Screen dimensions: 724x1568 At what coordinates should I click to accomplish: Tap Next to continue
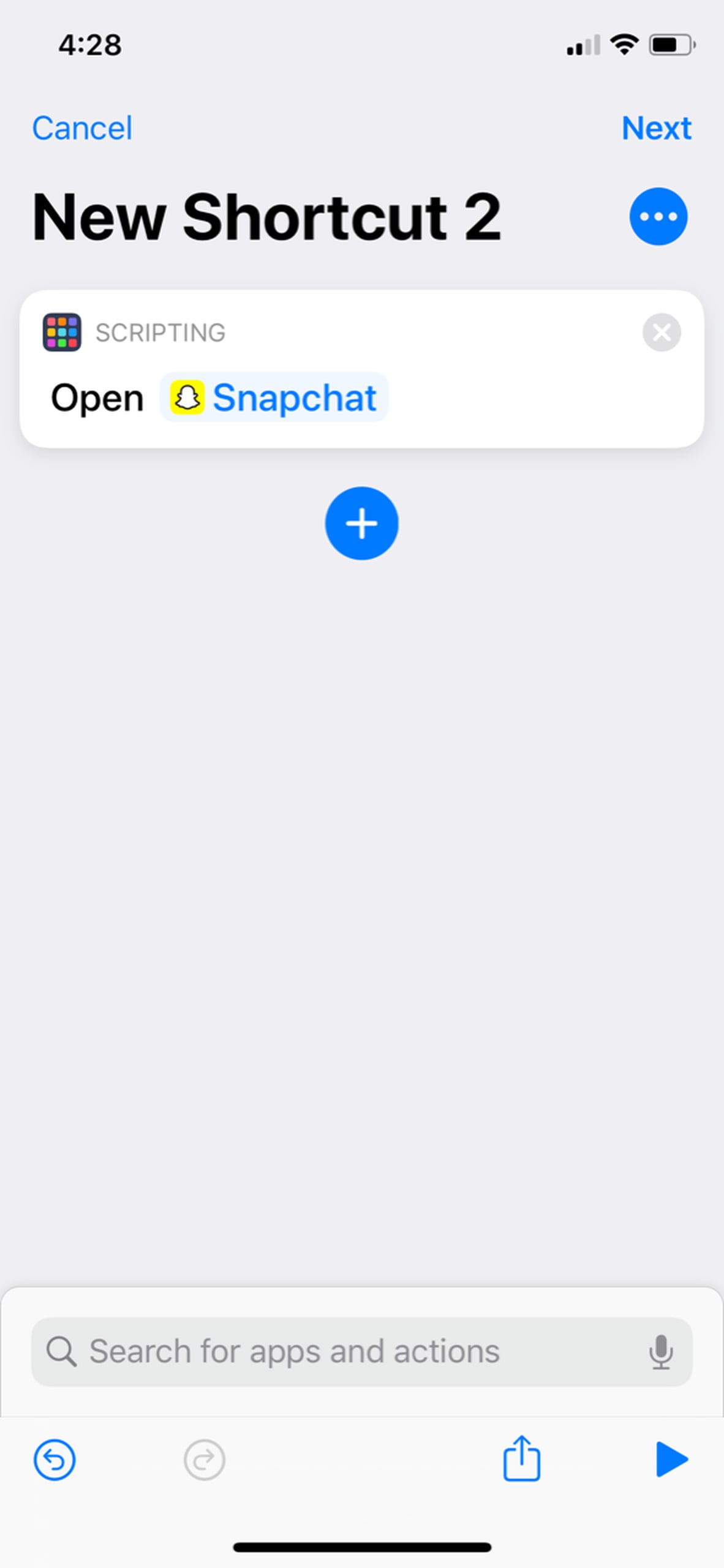click(x=656, y=128)
